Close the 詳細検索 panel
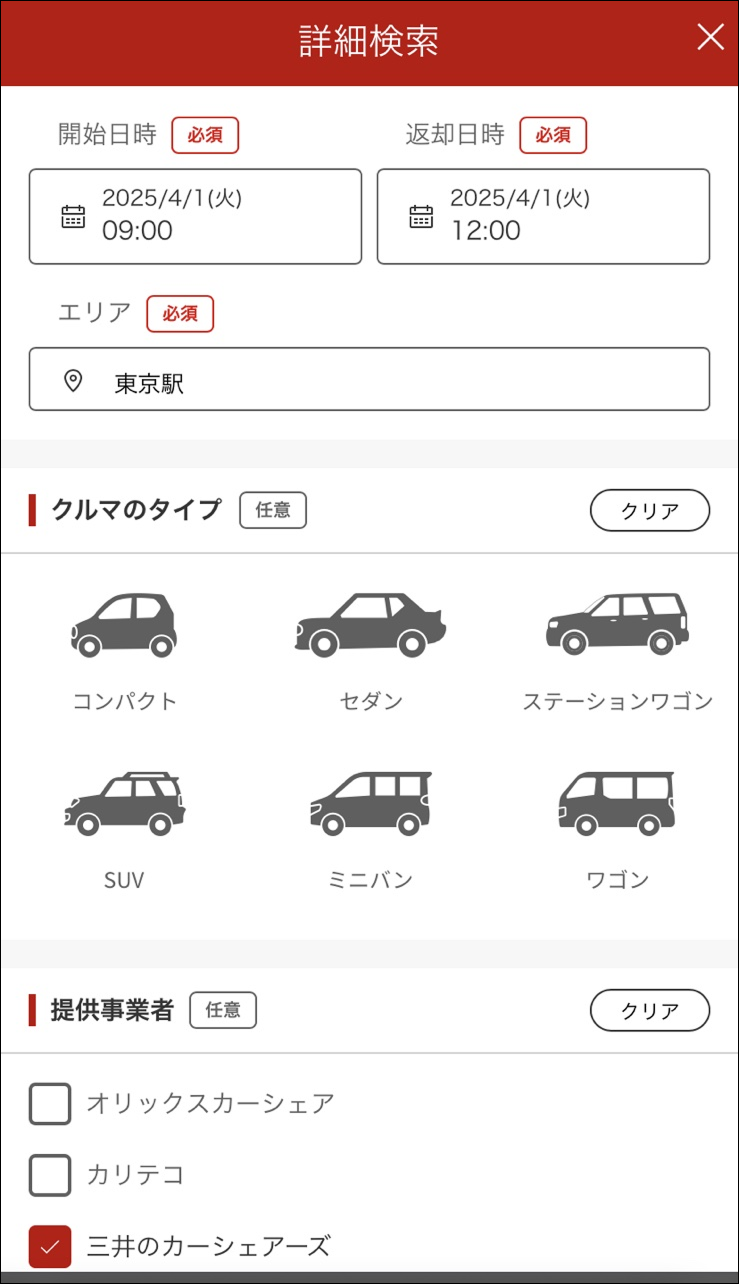 click(x=710, y=38)
